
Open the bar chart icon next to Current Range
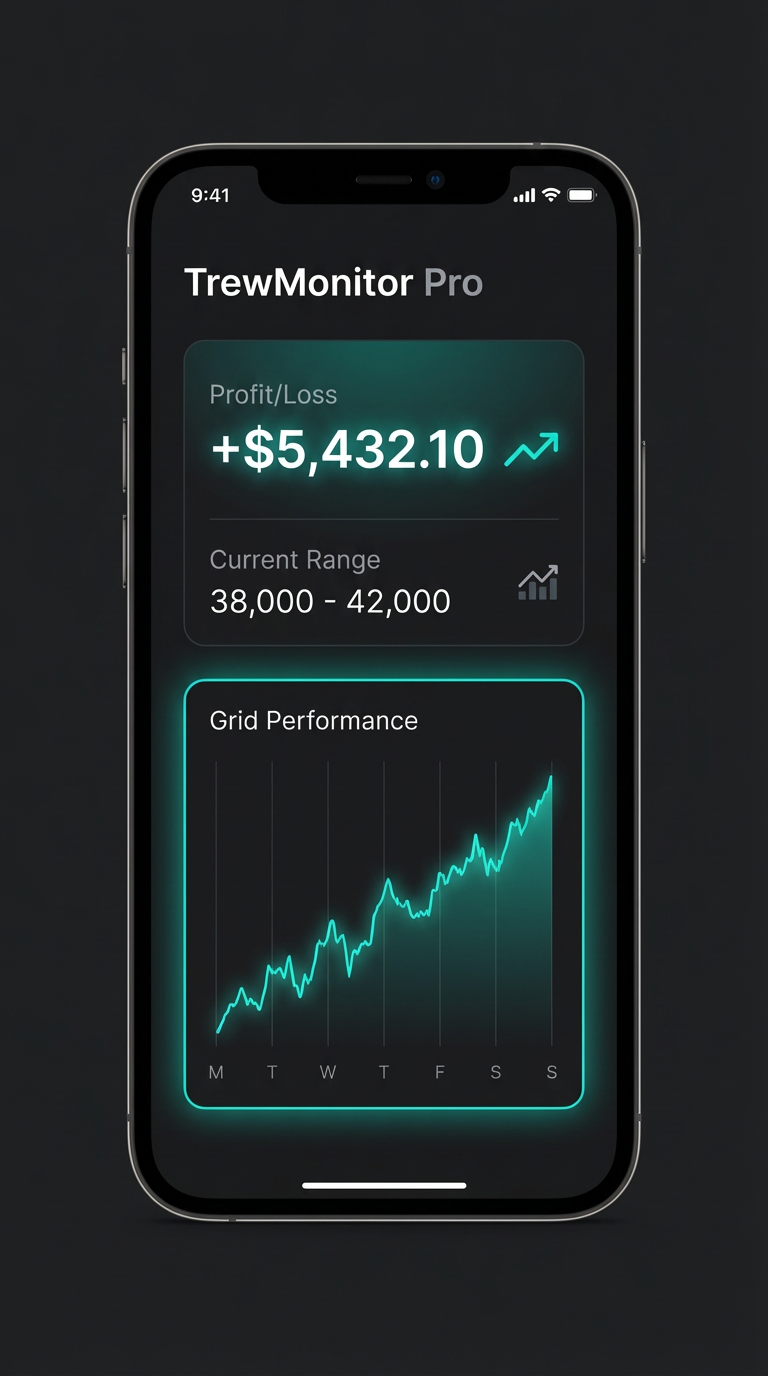pos(538,582)
